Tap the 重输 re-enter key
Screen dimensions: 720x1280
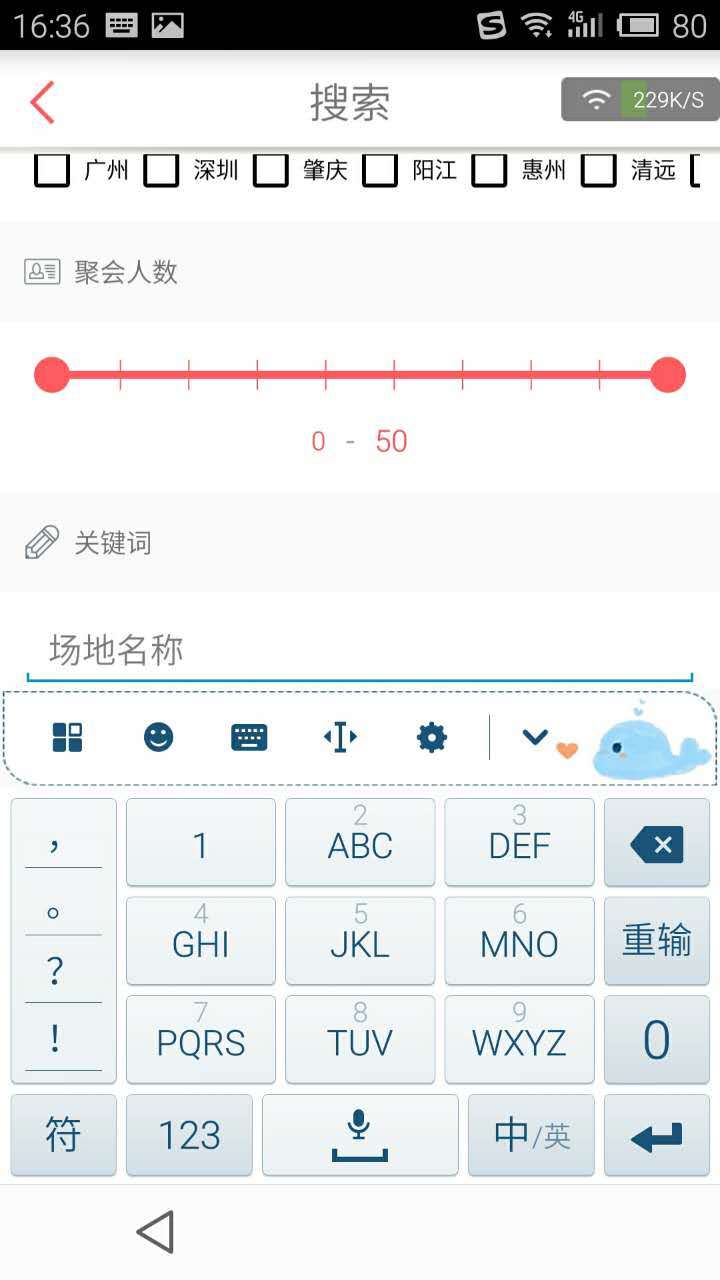pos(657,941)
